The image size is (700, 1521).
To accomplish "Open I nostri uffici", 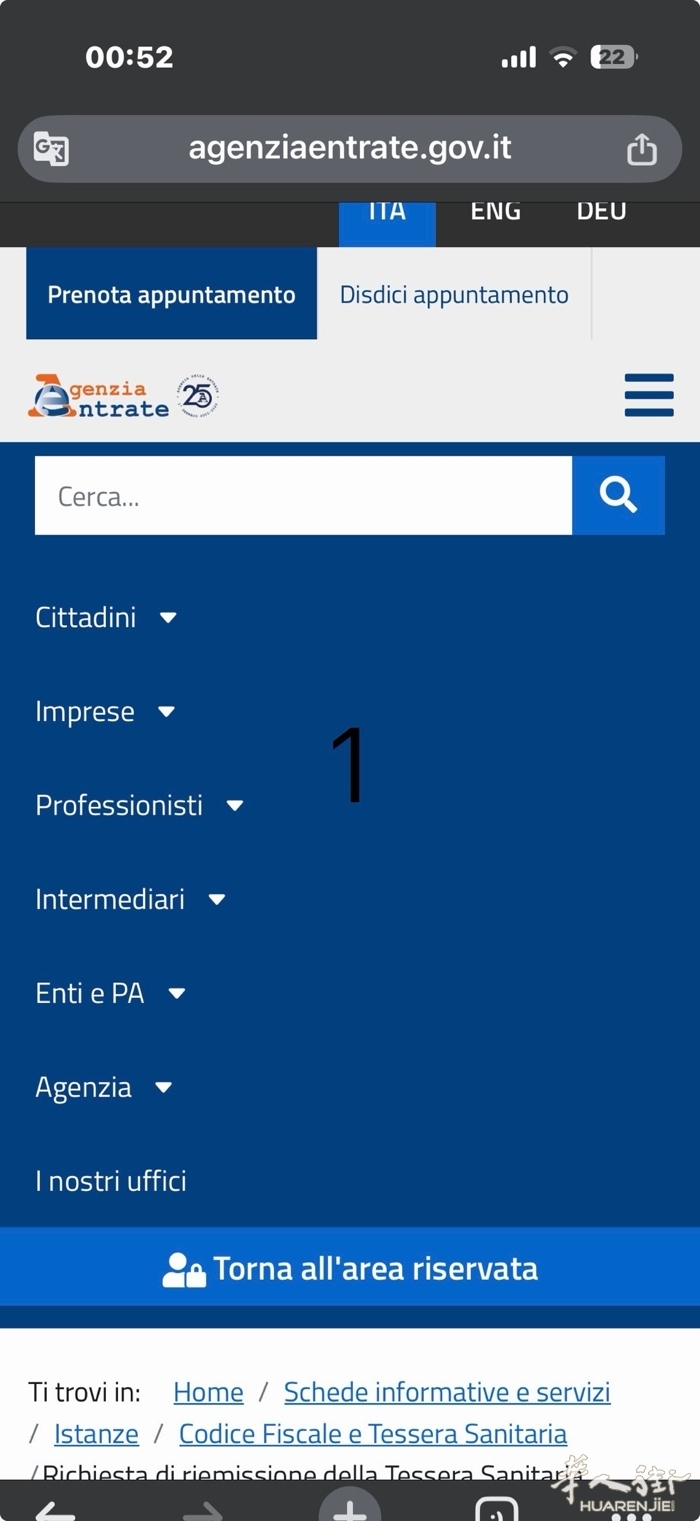I will coord(111,1181).
